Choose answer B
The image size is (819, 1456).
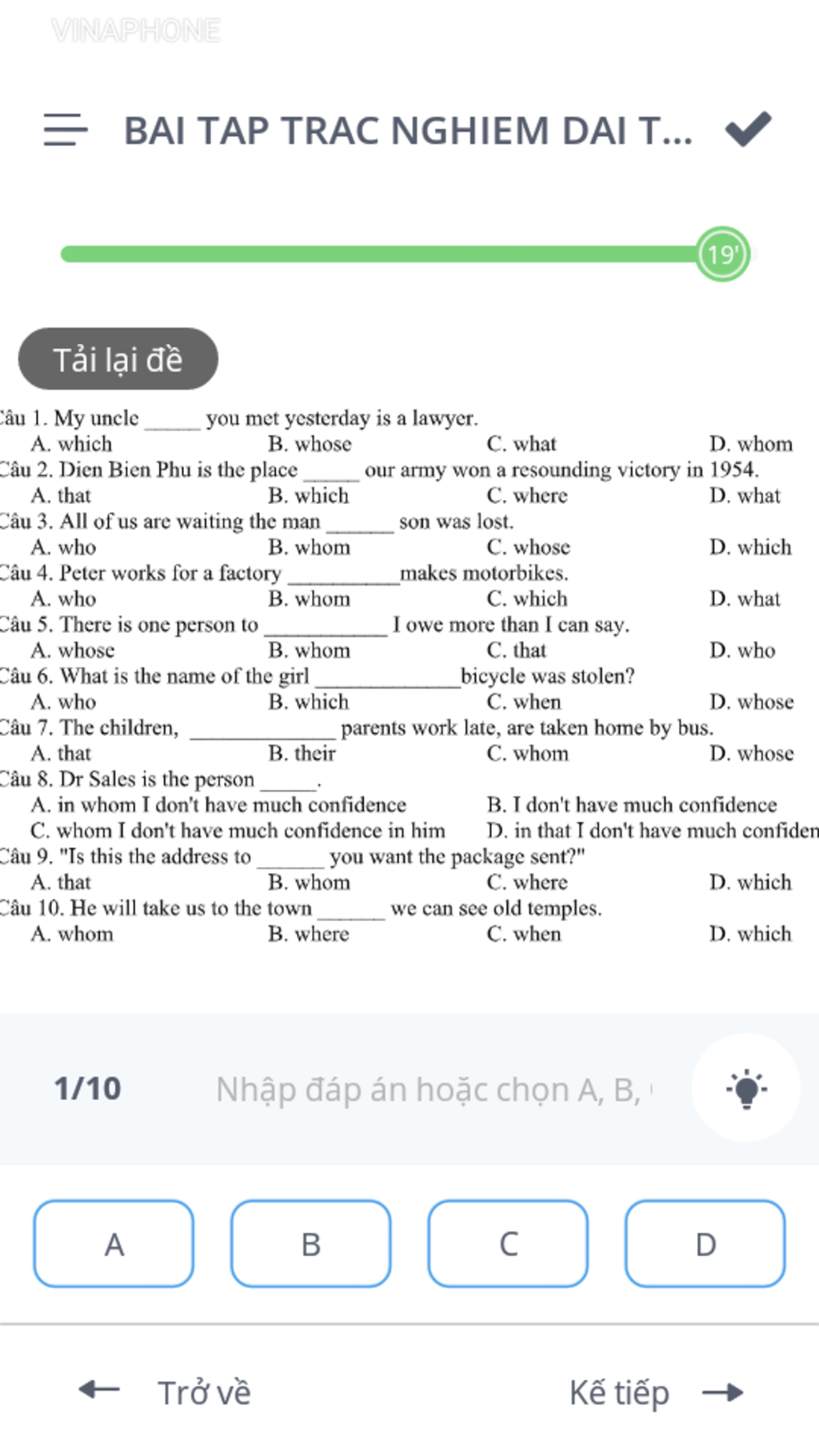tap(310, 1244)
